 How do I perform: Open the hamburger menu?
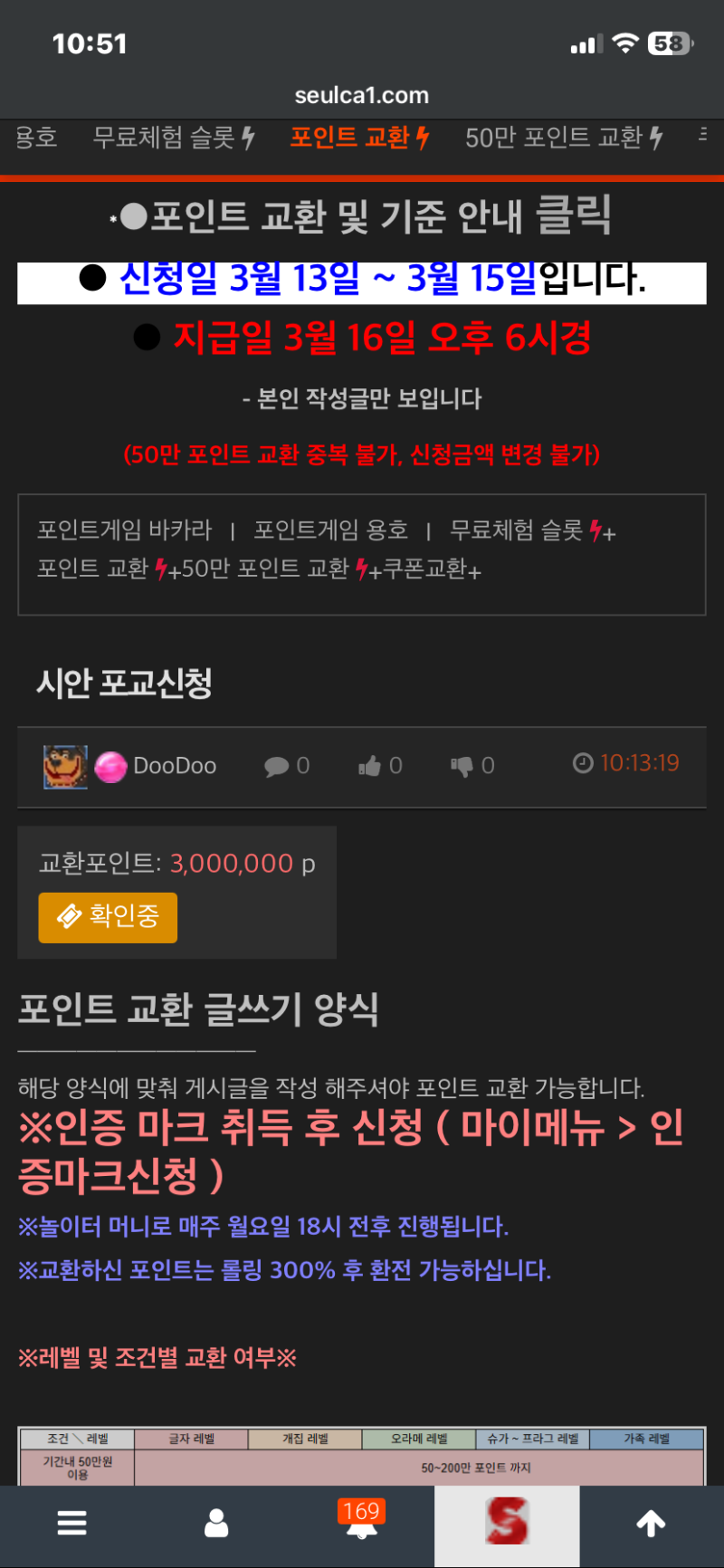point(72,1523)
